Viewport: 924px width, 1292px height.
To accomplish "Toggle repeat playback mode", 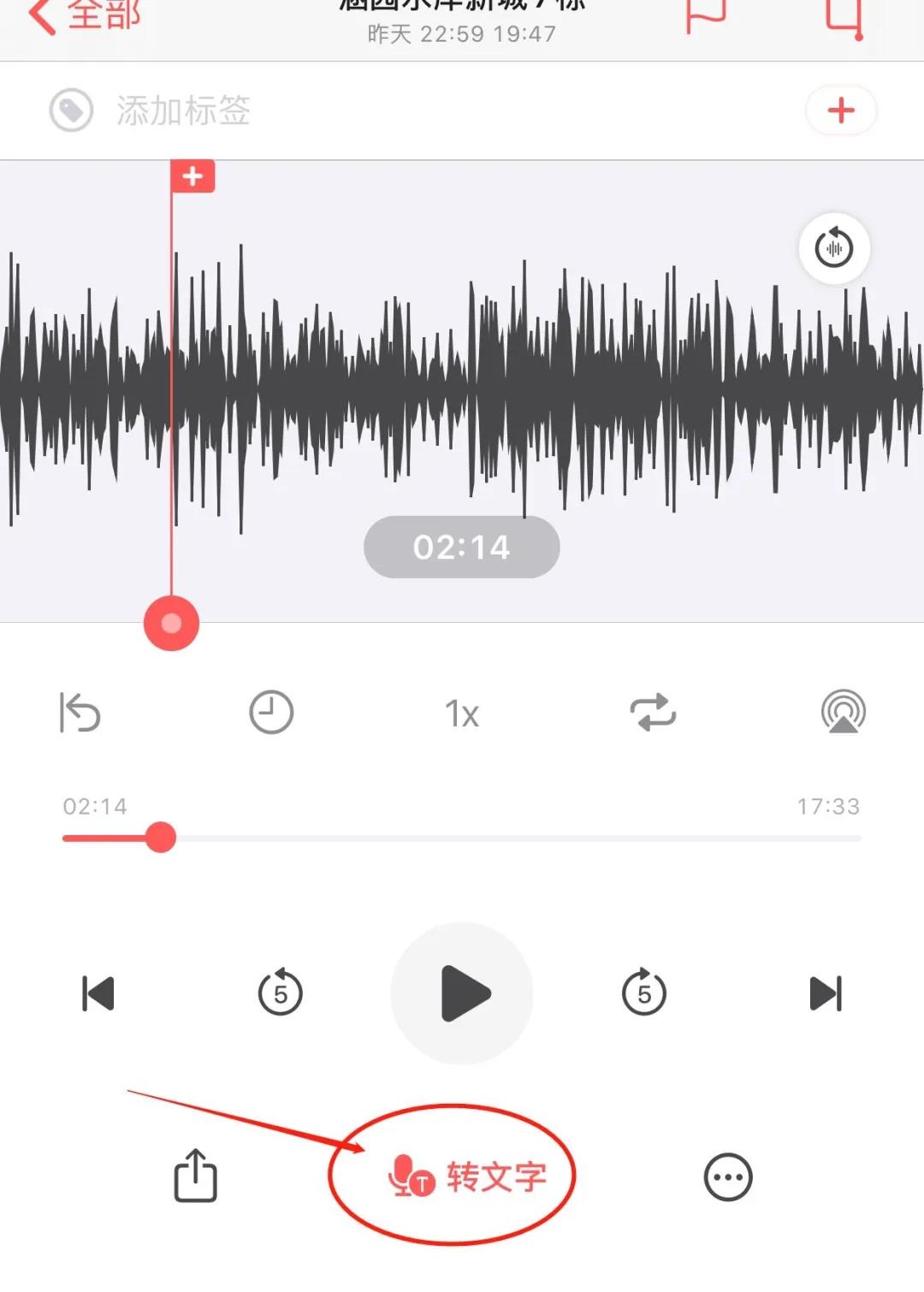I will coord(654,713).
